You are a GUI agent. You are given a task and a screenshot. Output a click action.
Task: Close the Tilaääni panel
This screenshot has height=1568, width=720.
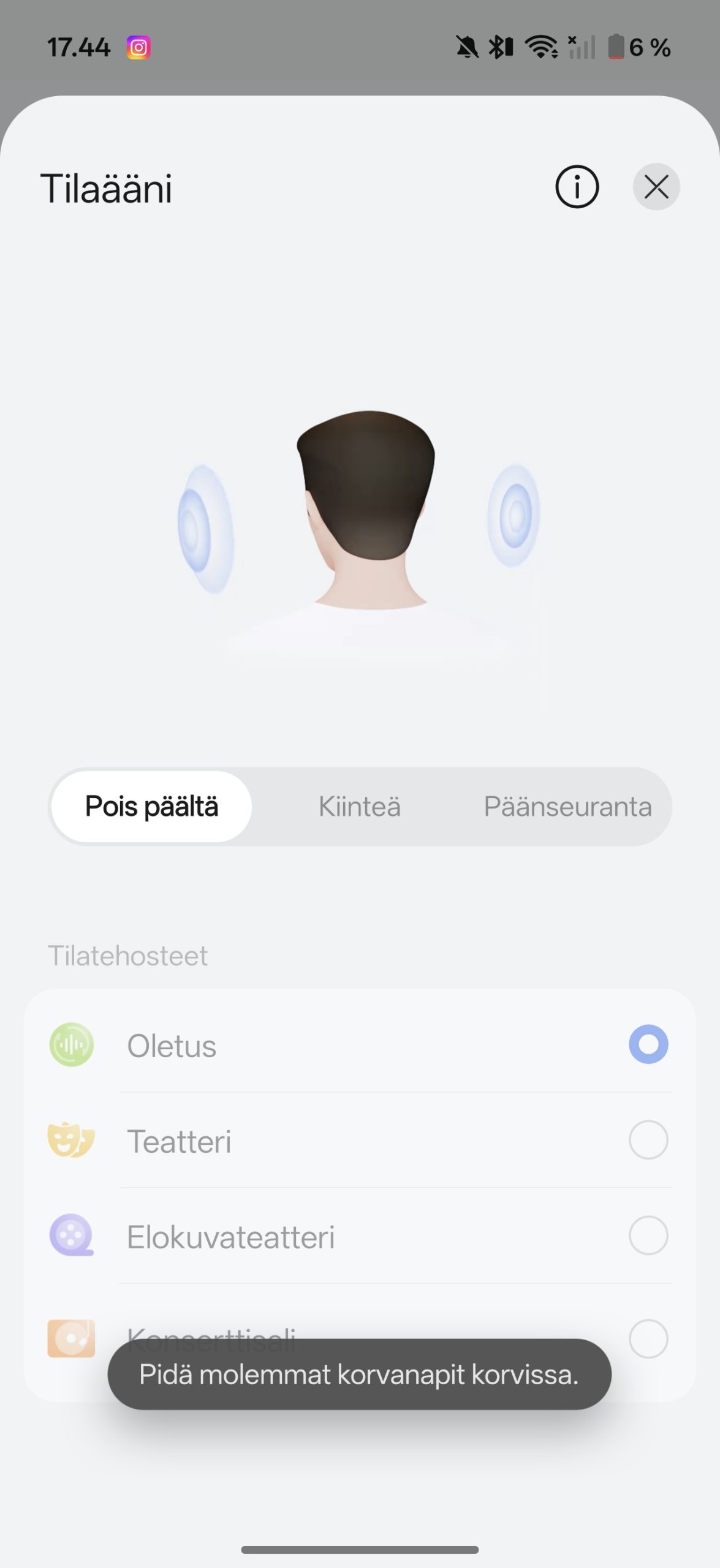click(x=656, y=187)
